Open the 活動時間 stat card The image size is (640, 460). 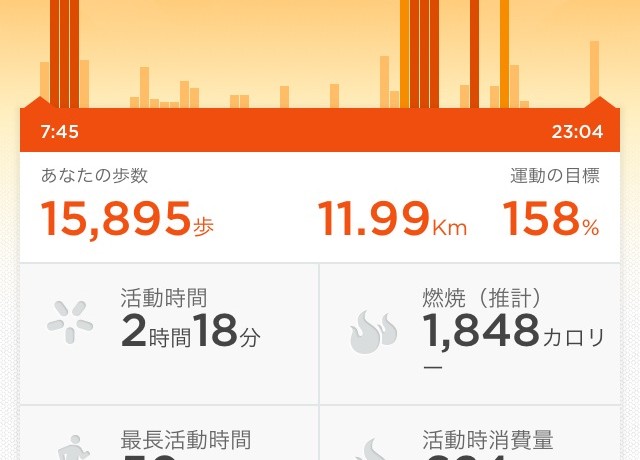(x=168, y=333)
